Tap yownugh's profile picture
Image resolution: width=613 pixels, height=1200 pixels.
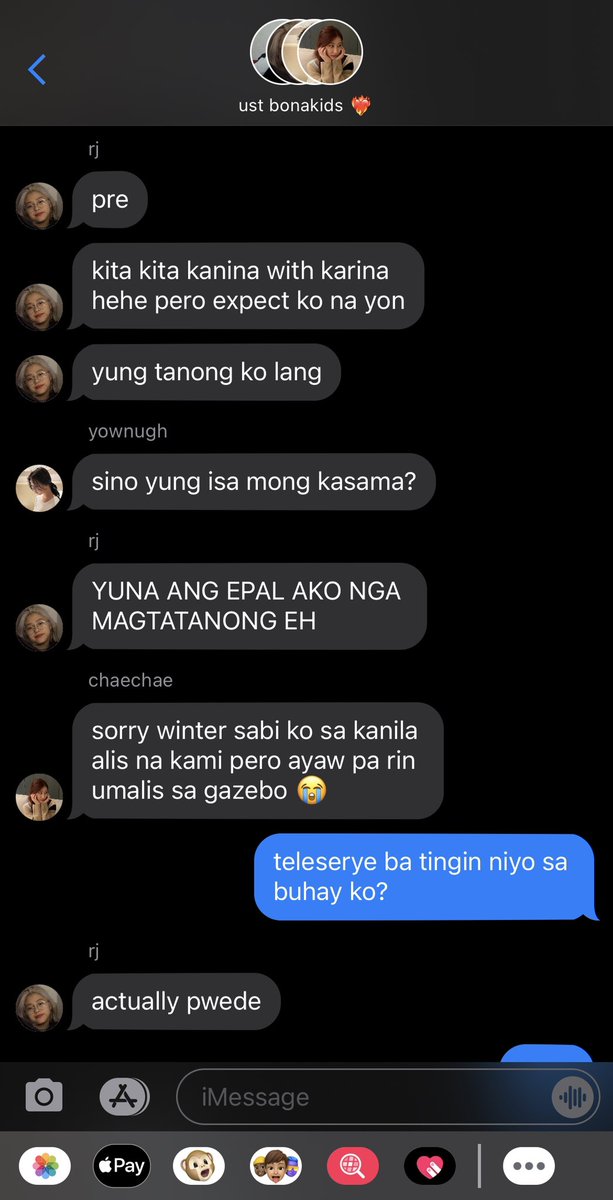pyautogui.click(x=39, y=486)
